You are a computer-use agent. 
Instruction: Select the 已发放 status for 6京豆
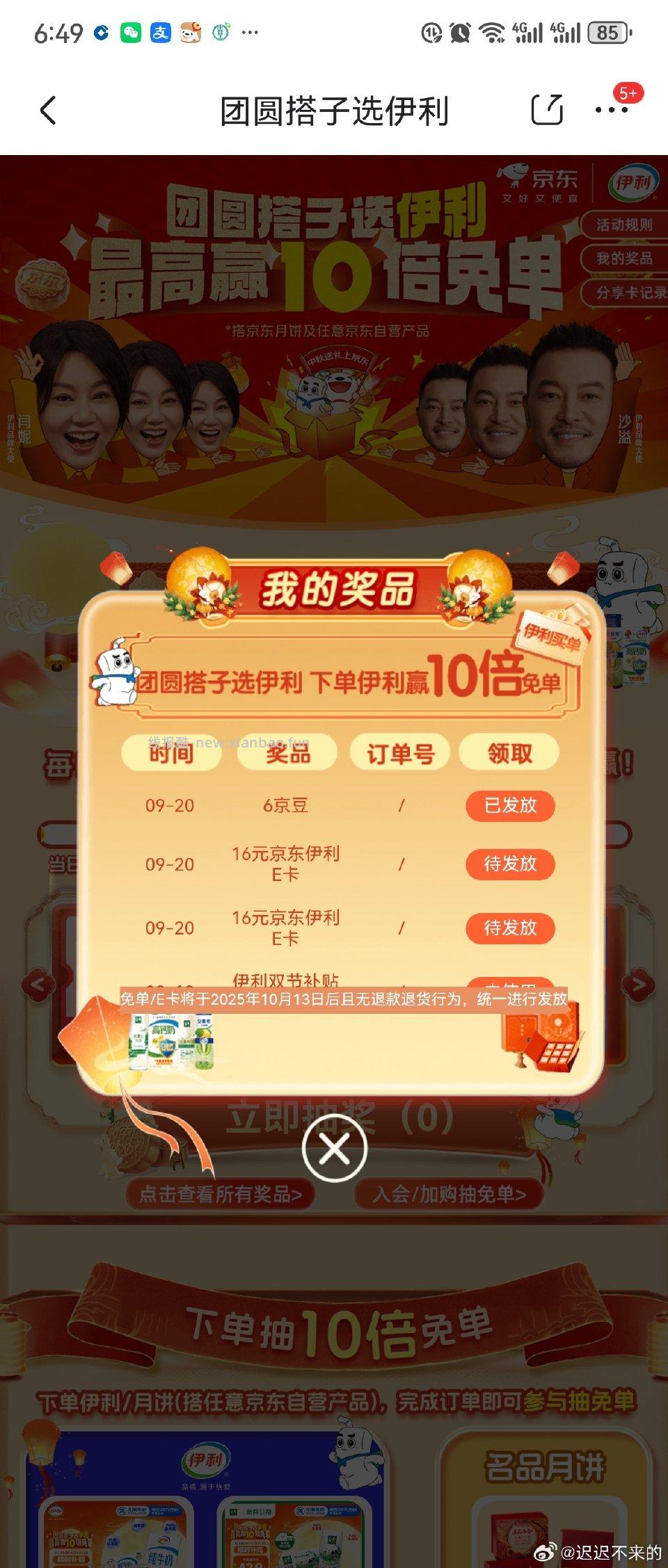[x=510, y=806]
